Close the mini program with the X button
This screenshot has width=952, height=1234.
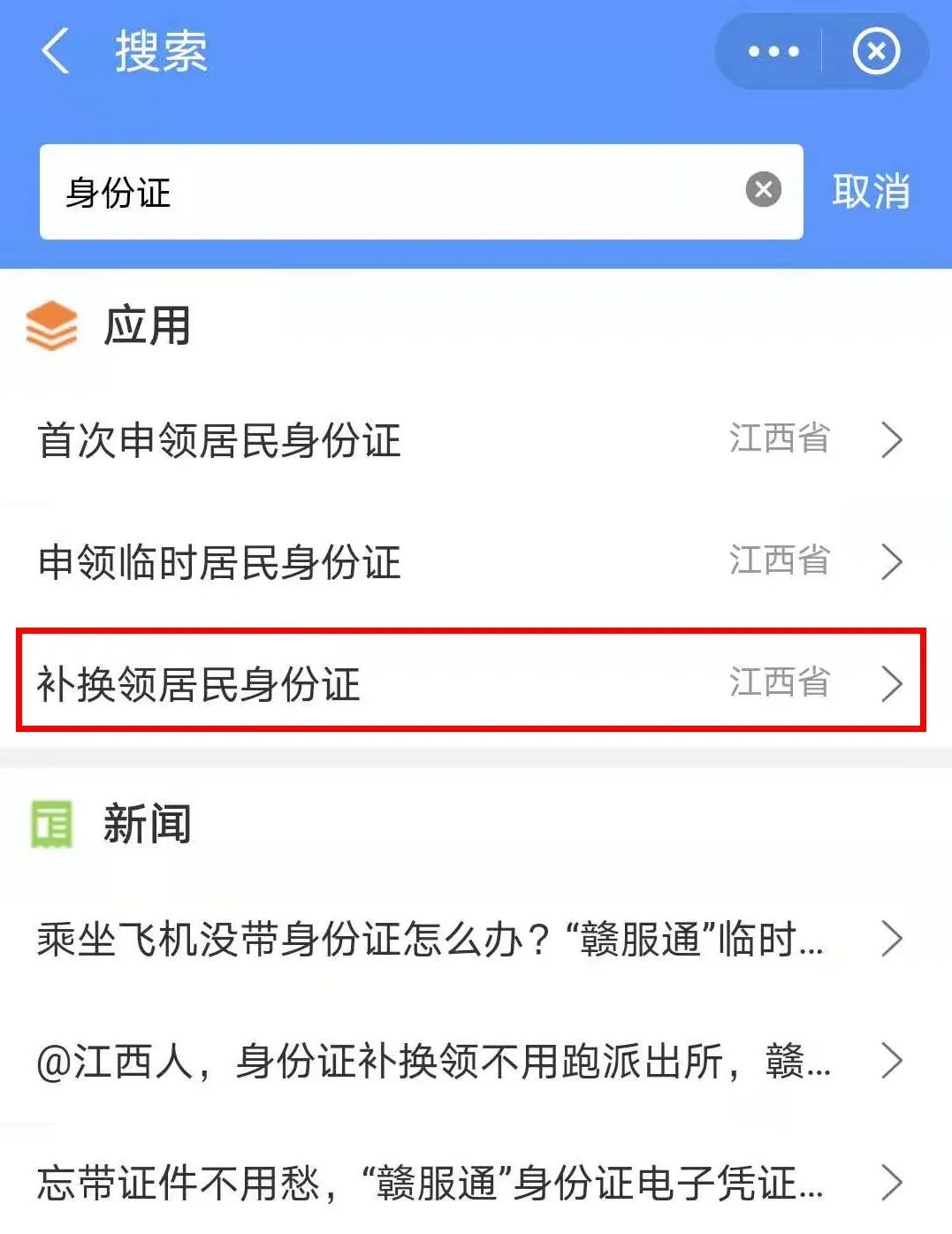[875, 52]
